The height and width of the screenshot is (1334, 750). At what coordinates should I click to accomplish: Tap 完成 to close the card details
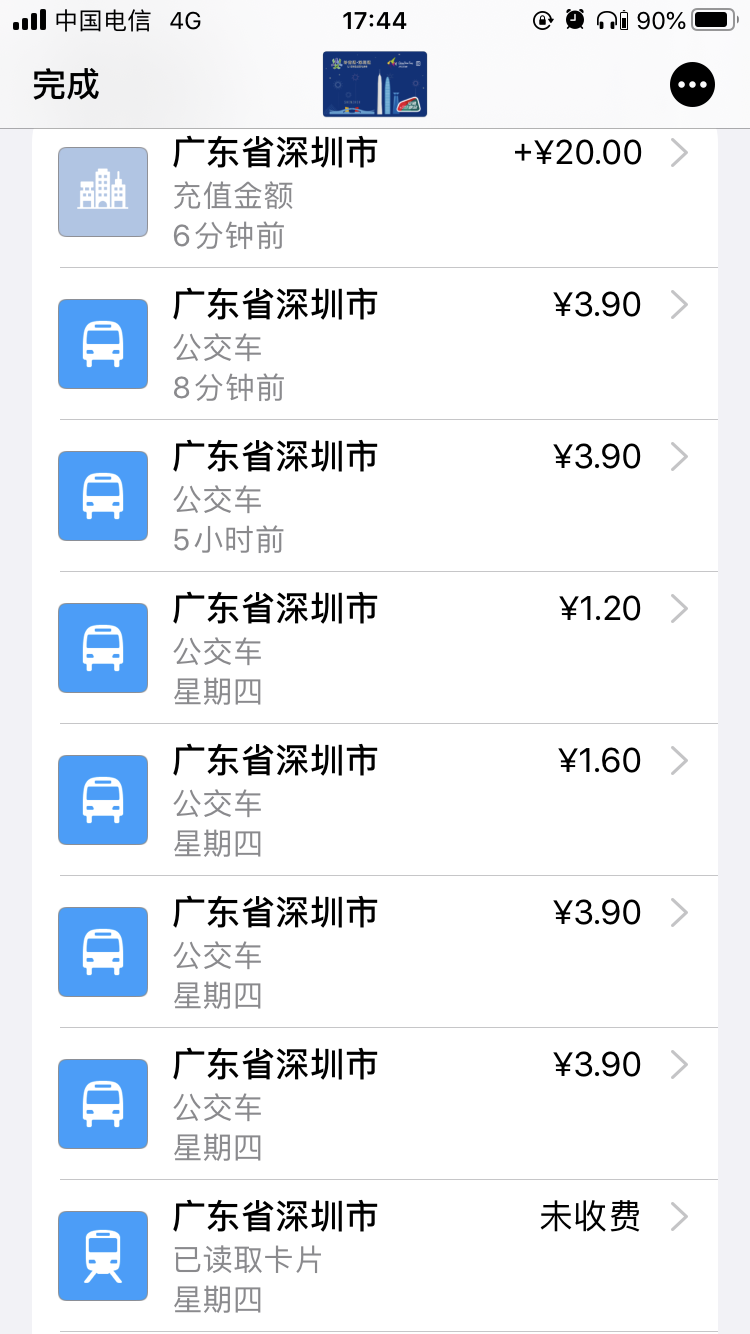(66, 85)
